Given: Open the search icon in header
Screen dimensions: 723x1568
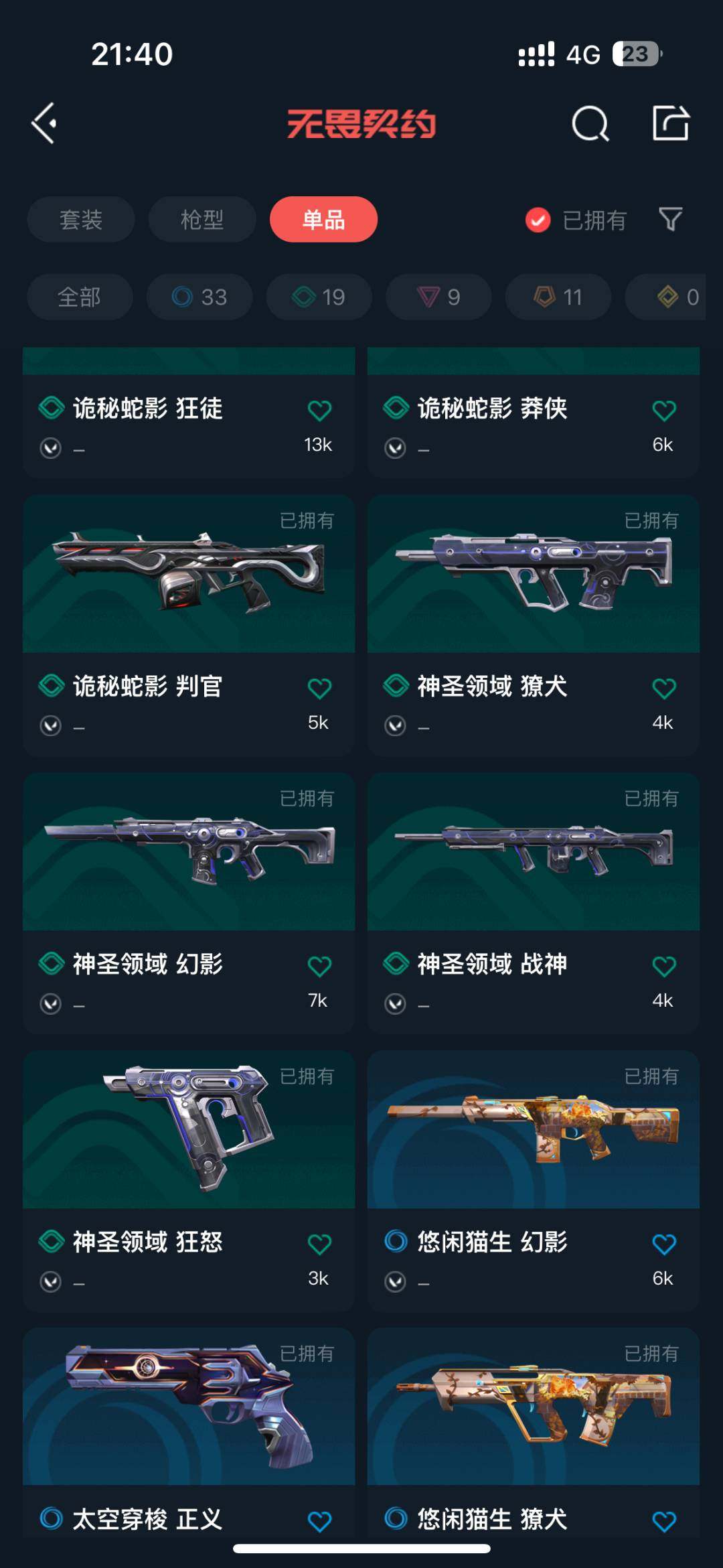Looking at the screenshot, I should (x=590, y=123).
